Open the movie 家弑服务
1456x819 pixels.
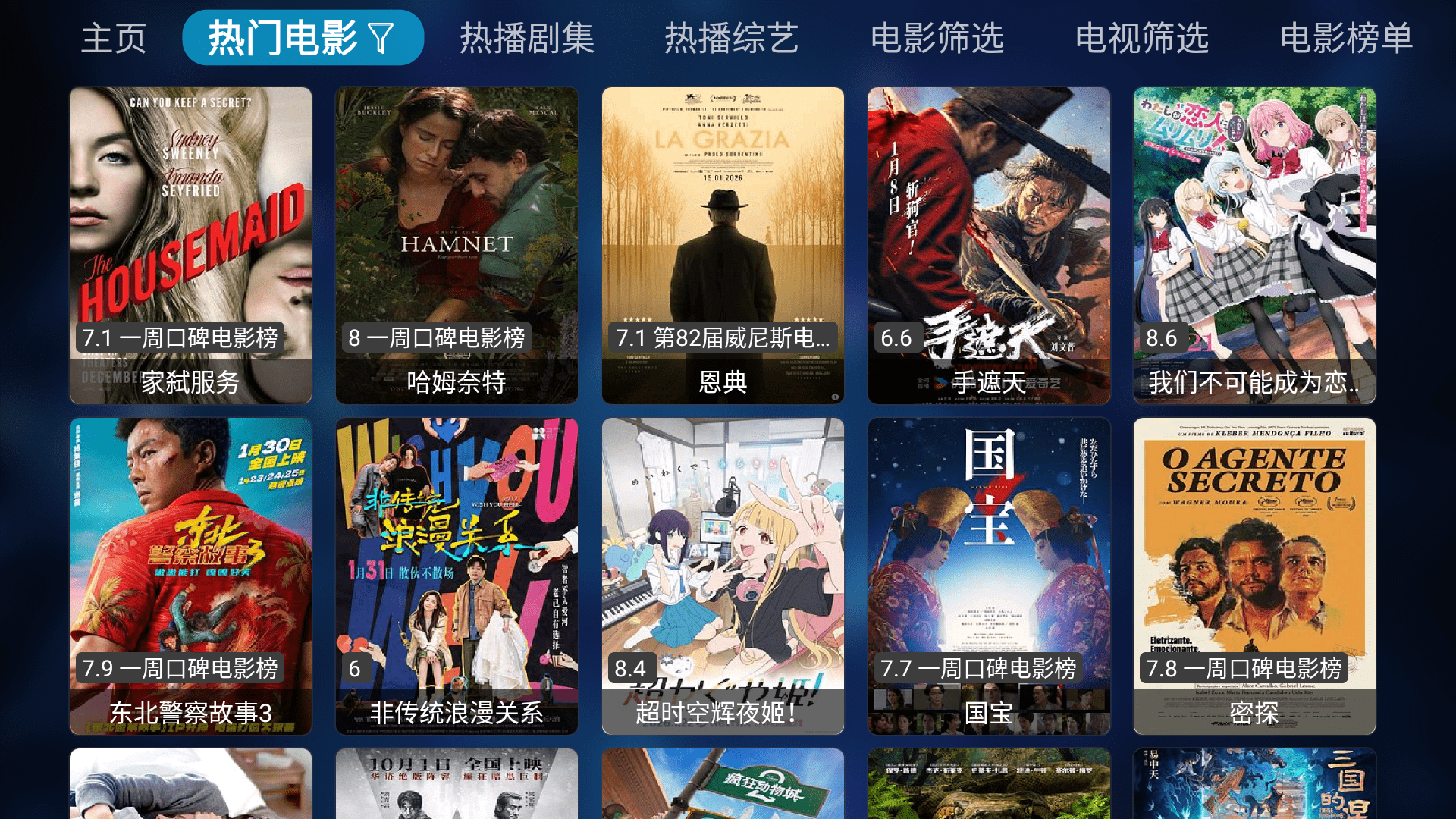point(190,245)
